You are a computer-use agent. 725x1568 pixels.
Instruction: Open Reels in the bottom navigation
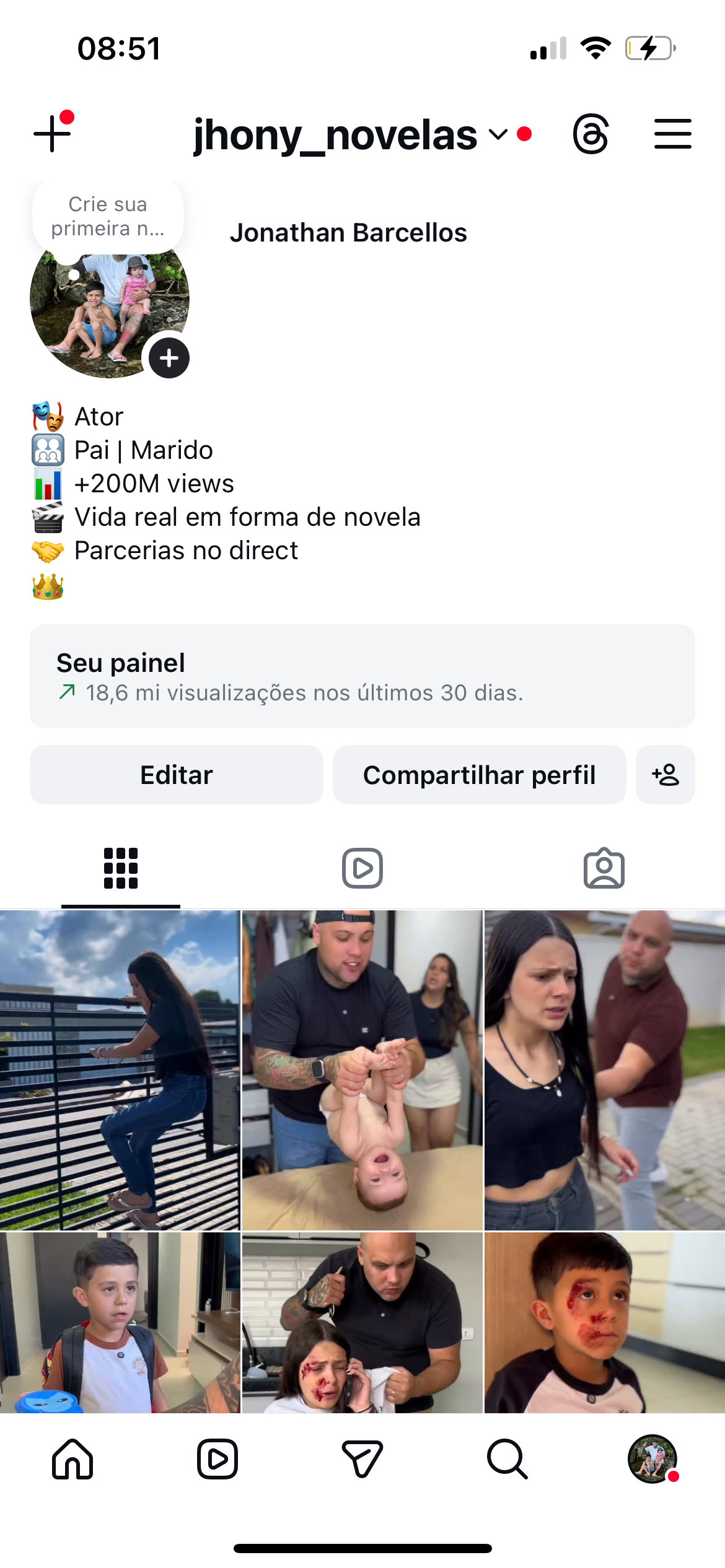click(217, 1459)
